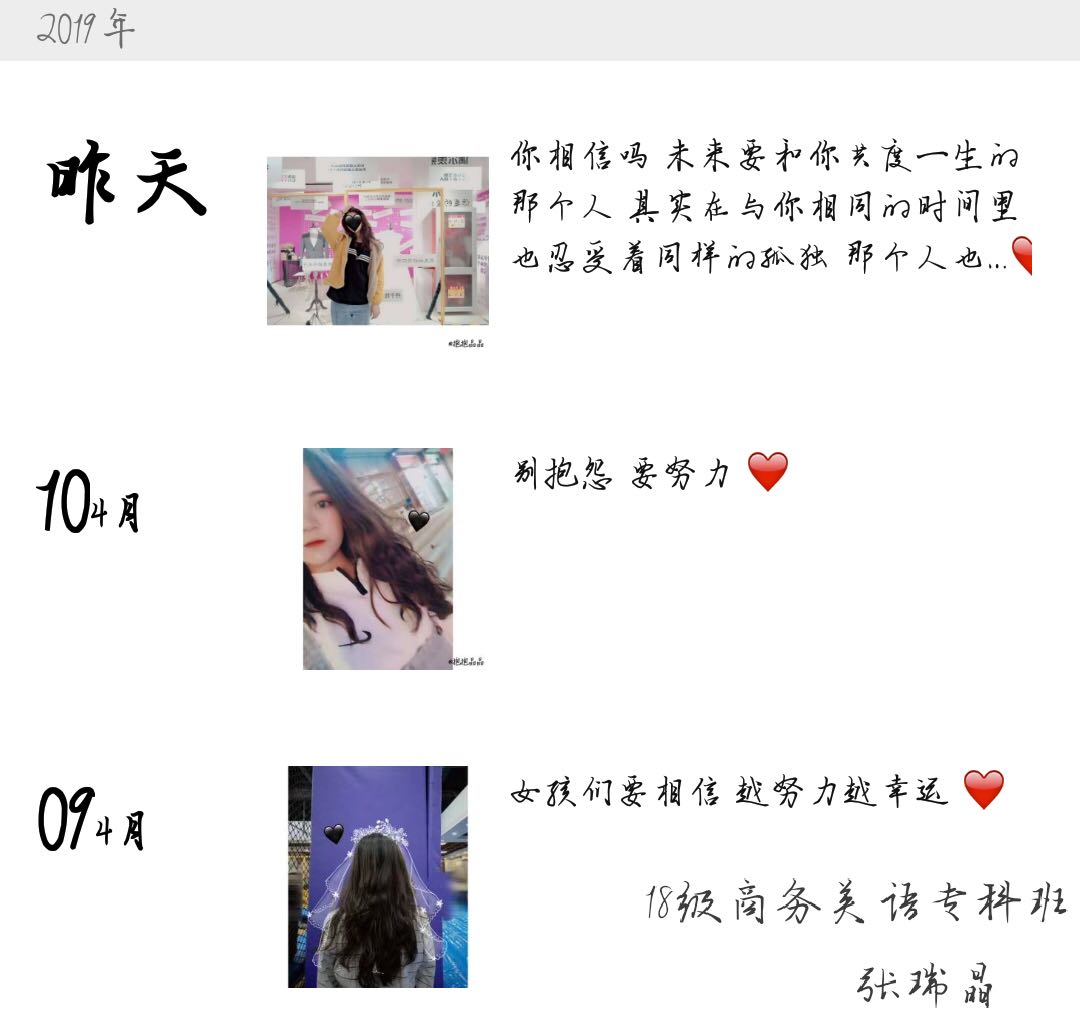Open the 09 April veil photo post
Viewport: 1080px width, 1012px height.
[x=377, y=876]
